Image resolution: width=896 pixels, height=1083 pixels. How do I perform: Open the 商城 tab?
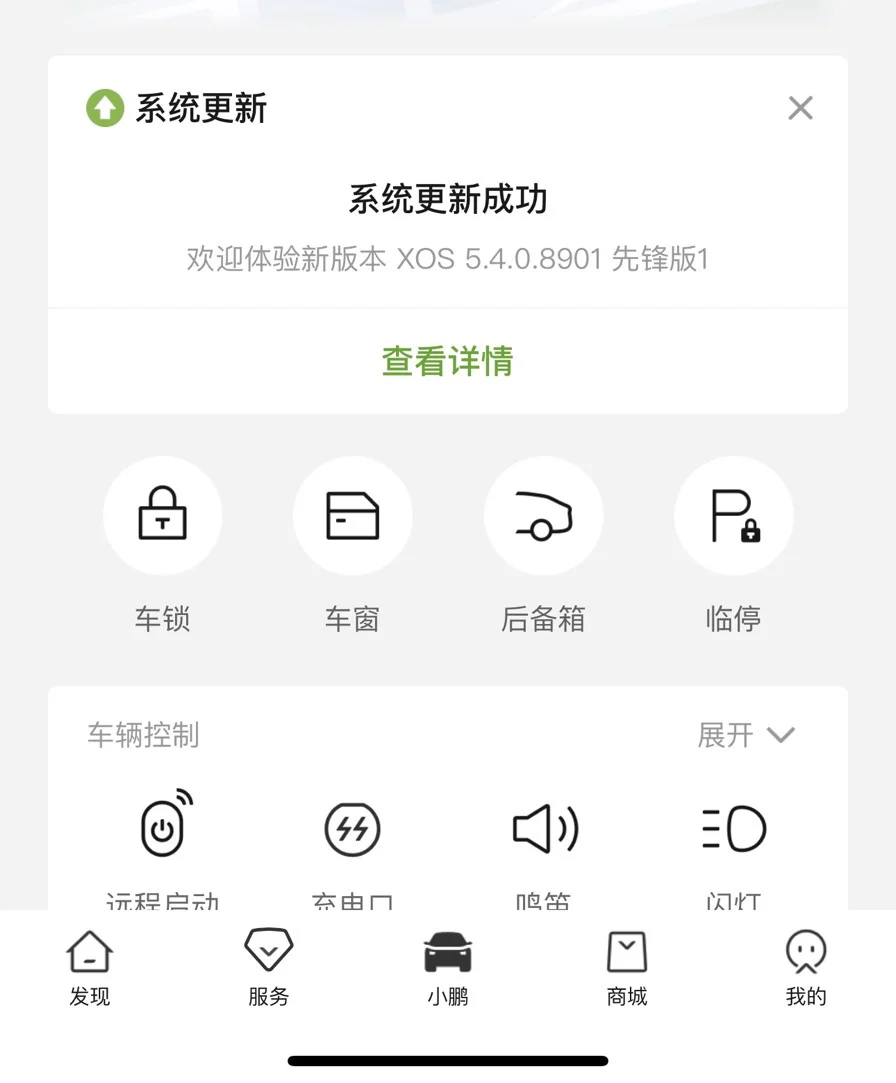point(627,967)
